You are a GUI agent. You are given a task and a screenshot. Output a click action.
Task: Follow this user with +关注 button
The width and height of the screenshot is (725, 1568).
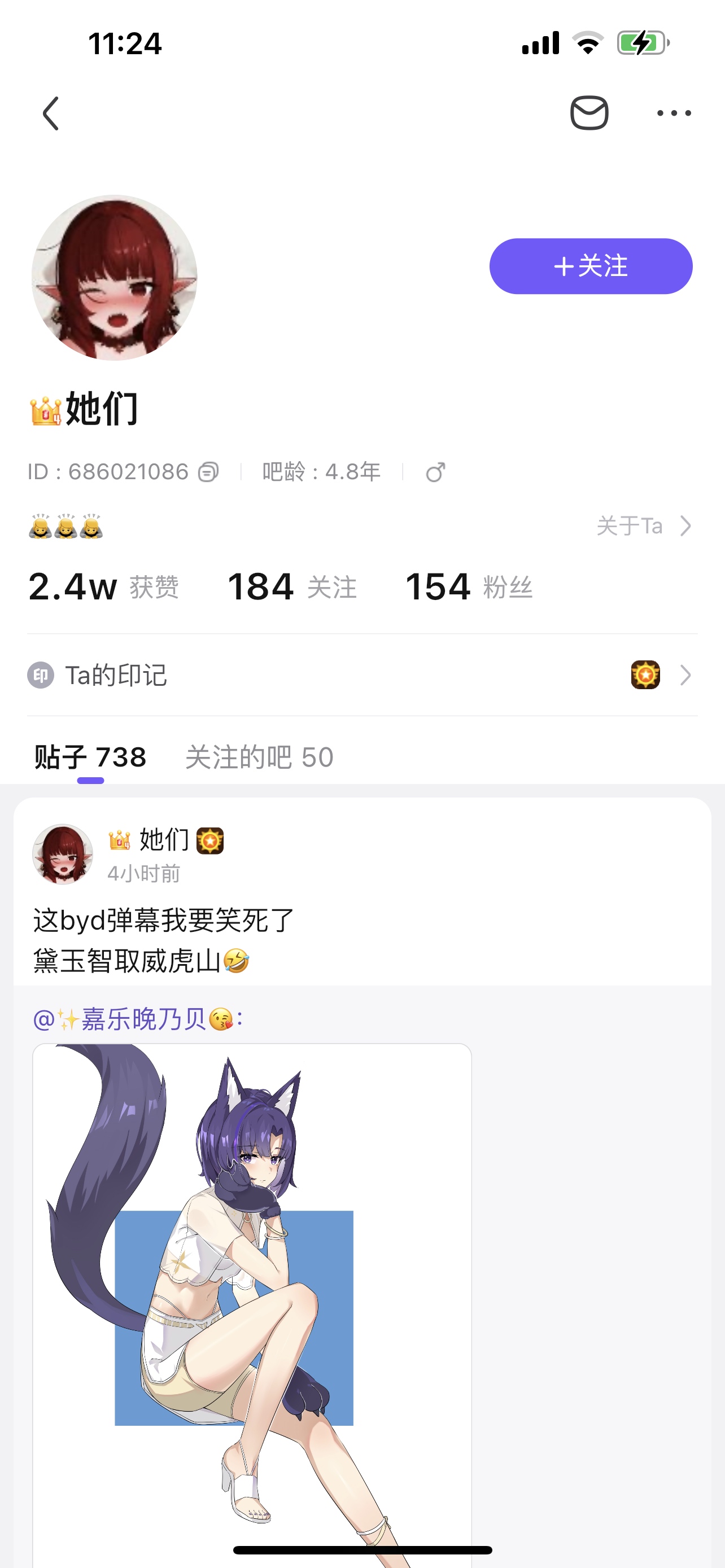click(x=591, y=266)
